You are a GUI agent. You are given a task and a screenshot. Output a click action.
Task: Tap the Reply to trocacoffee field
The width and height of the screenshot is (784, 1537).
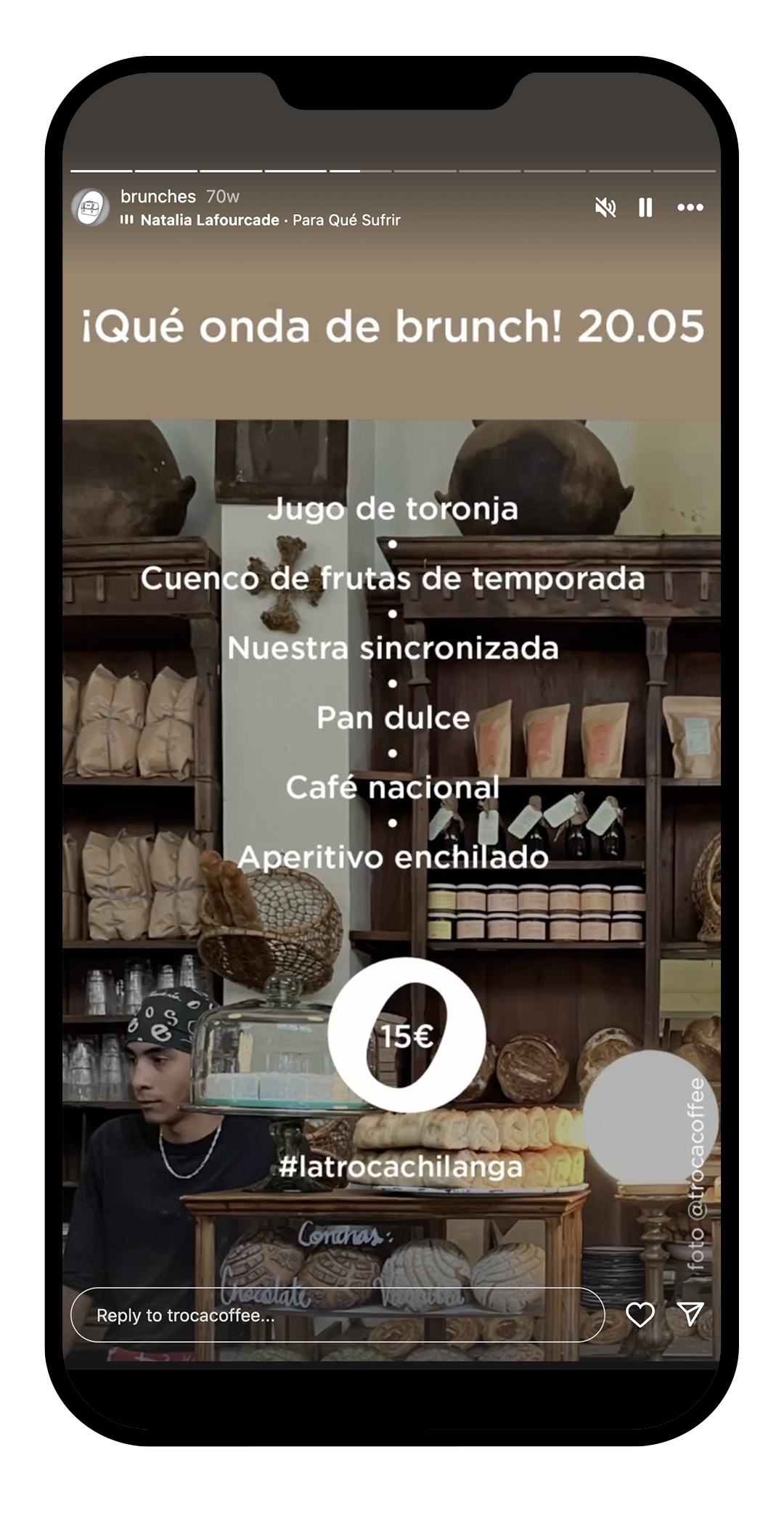pos(338,1315)
